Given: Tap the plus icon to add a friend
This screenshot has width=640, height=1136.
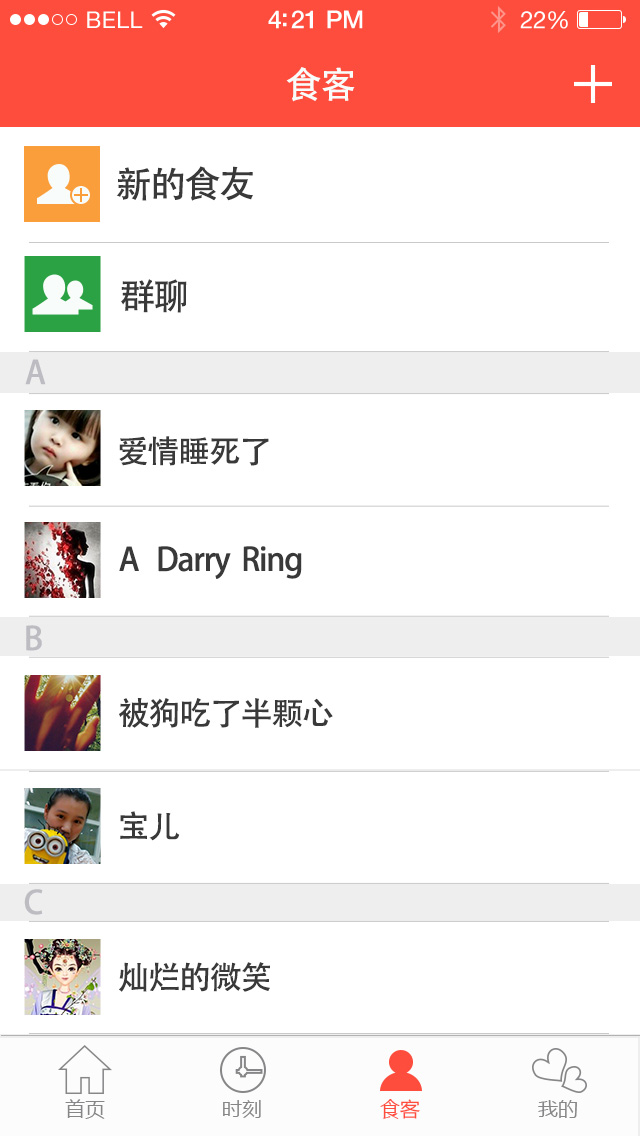Looking at the screenshot, I should pyautogui.click(x=592, y=85).
